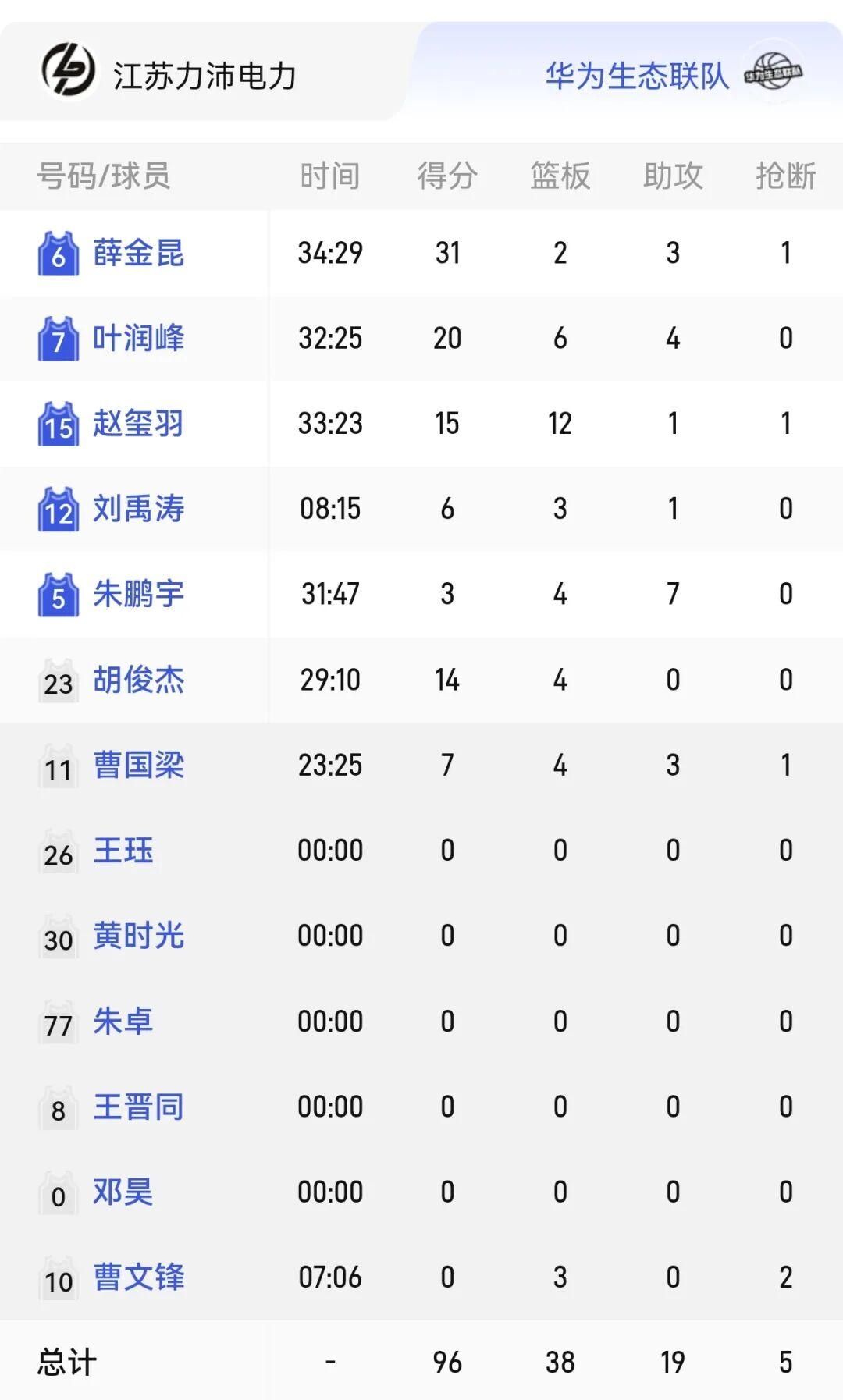Open 邓昊's player details
This screenshot has height=1400, width=843.
[x=123, y=1192]
